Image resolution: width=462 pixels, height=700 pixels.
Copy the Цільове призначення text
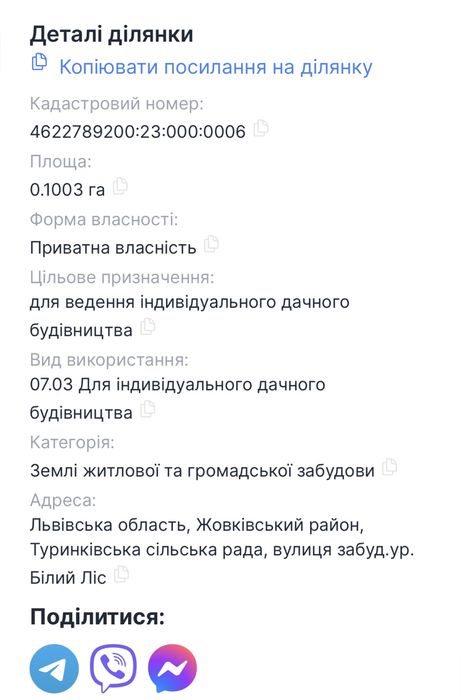point(147,327)
